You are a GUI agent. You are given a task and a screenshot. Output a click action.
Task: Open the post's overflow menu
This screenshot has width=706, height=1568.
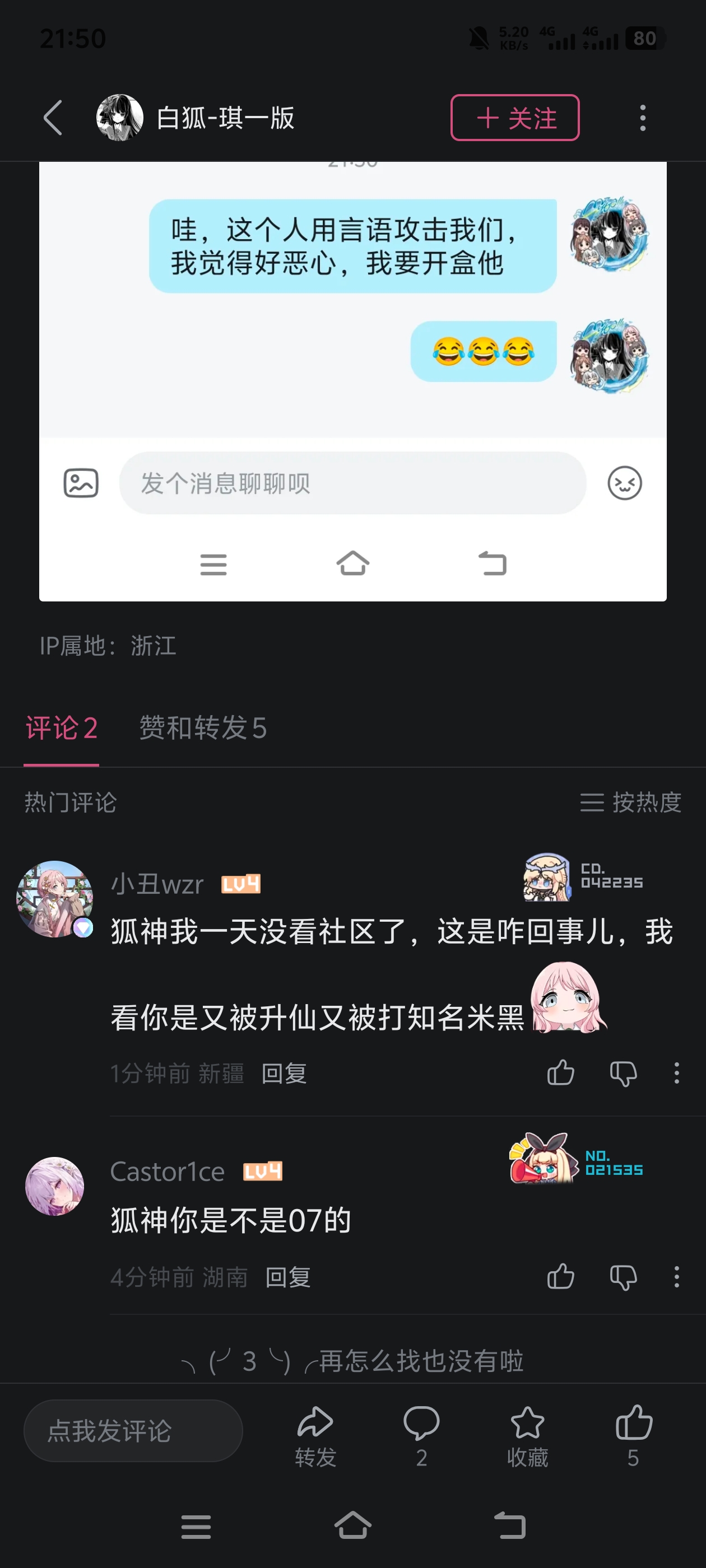click(x=643, y=118)
